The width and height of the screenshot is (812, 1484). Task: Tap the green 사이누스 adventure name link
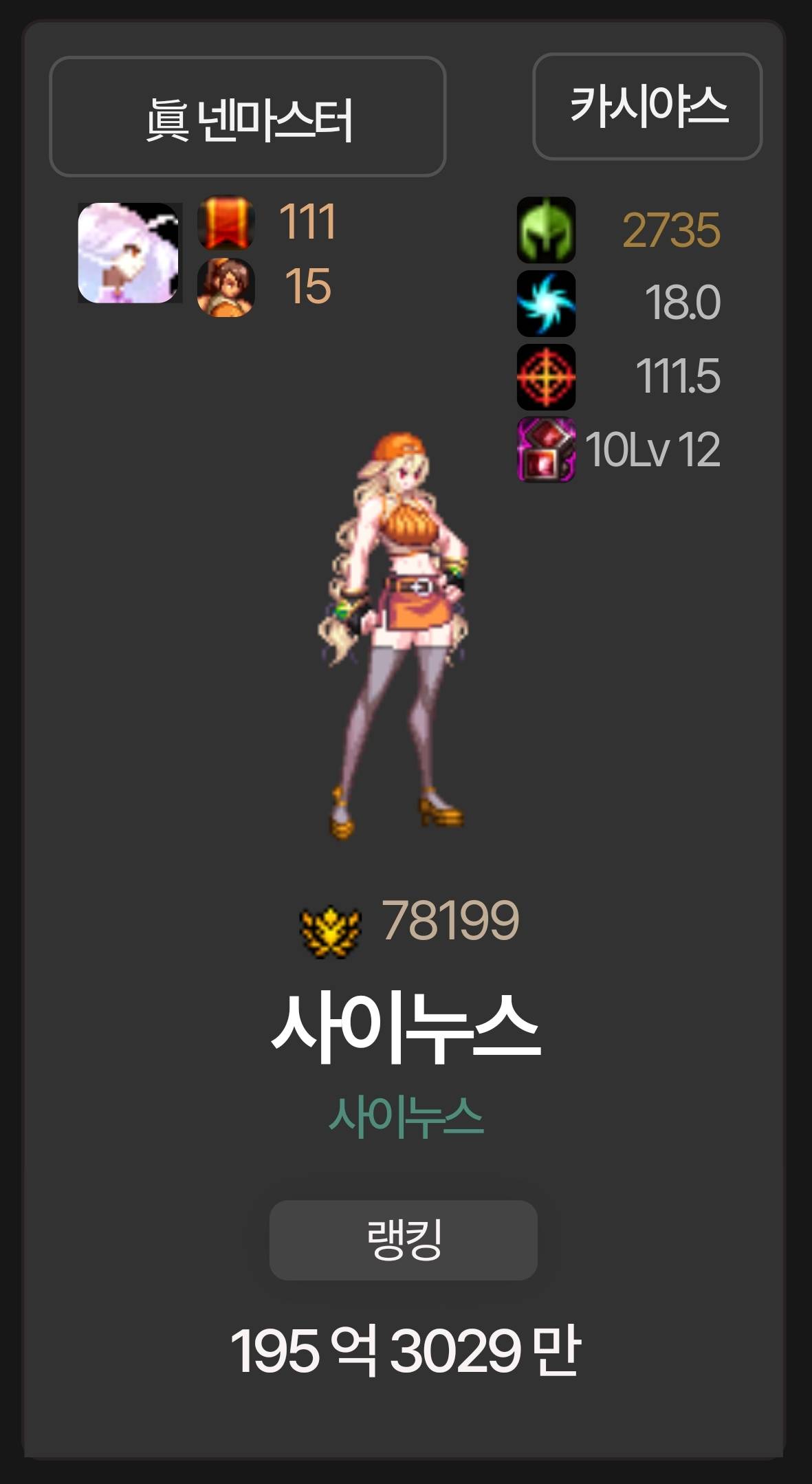tap(406, 1117)
